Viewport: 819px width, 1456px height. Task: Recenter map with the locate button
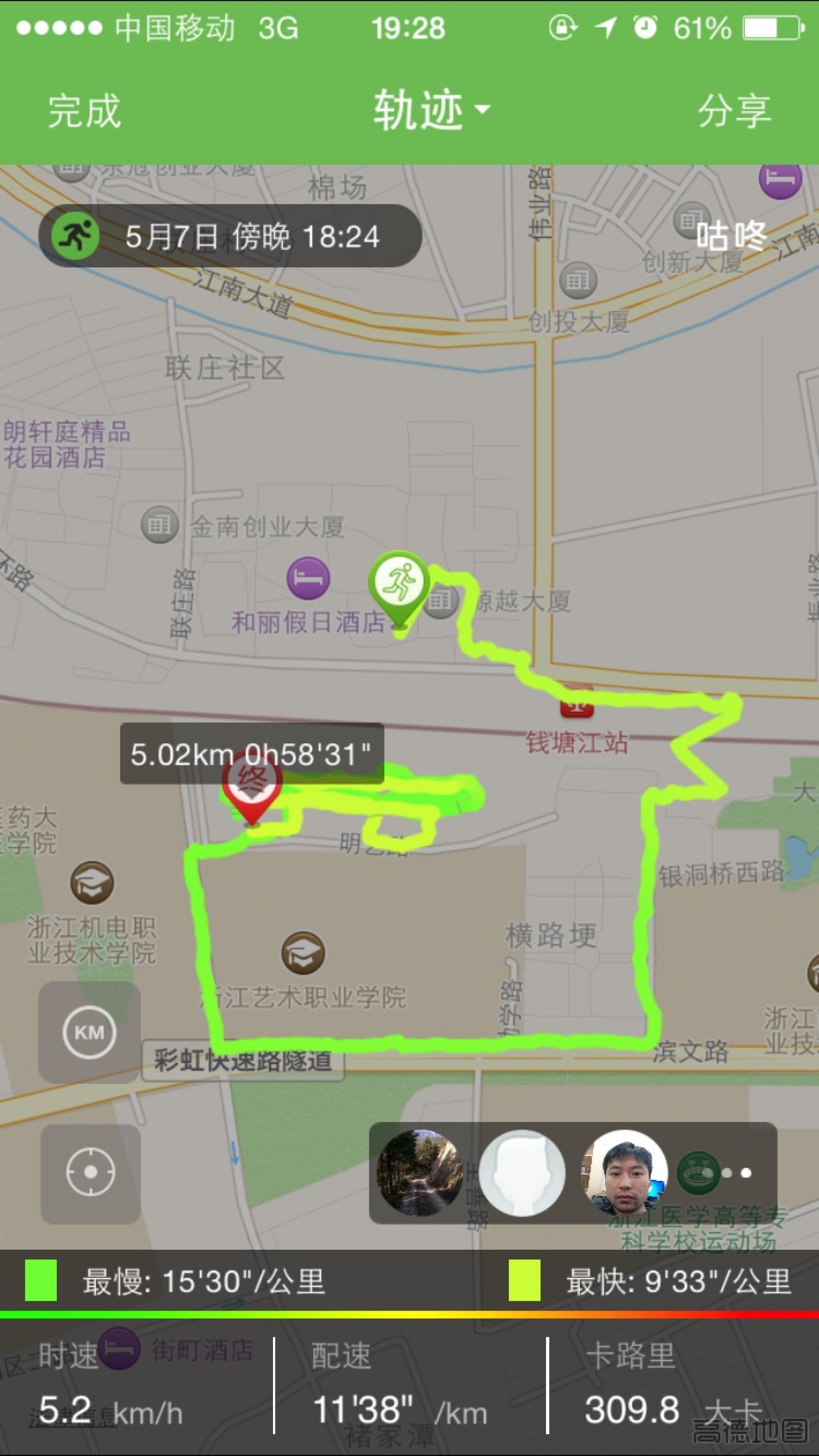pyautogui.click(x=90, y=1172)
